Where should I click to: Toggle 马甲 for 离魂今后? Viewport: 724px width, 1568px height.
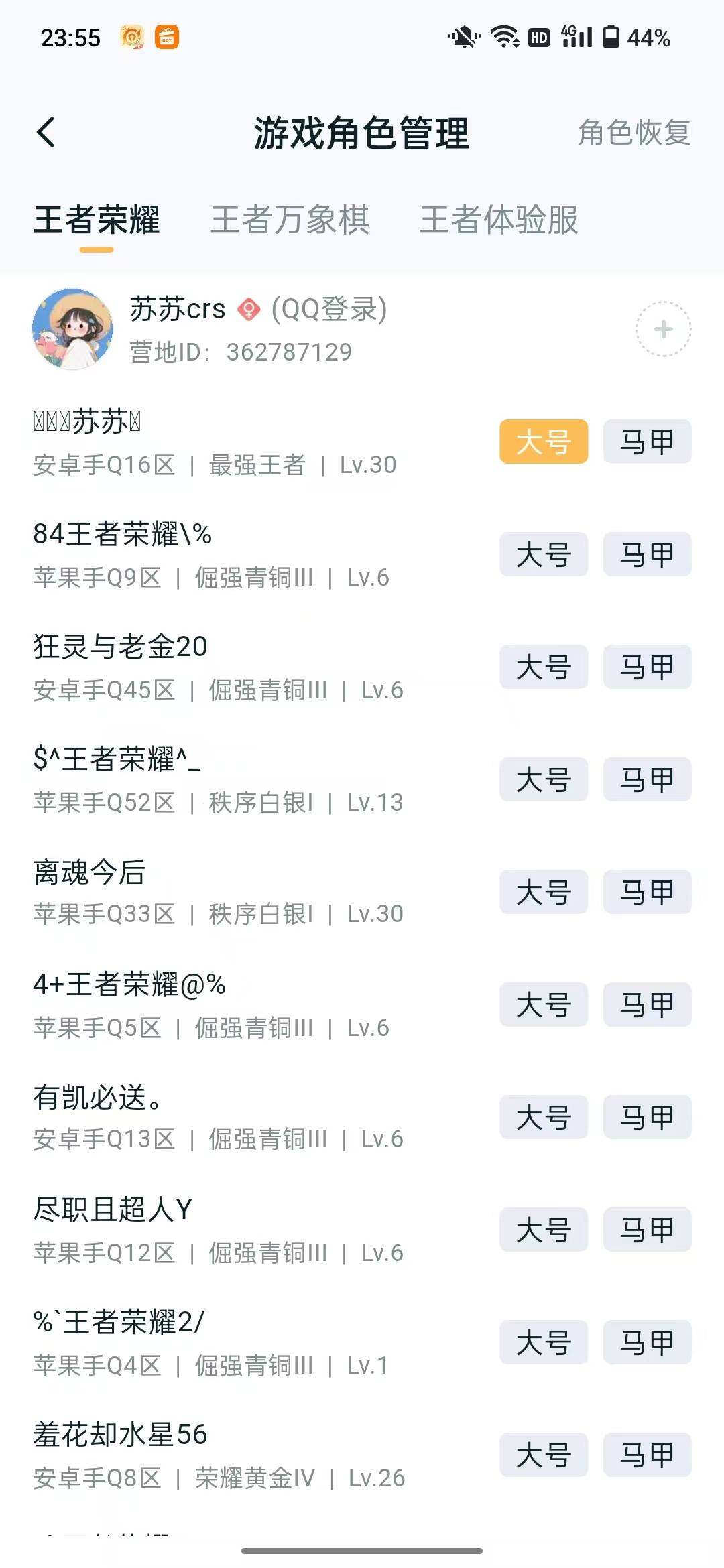click(646, 893)
